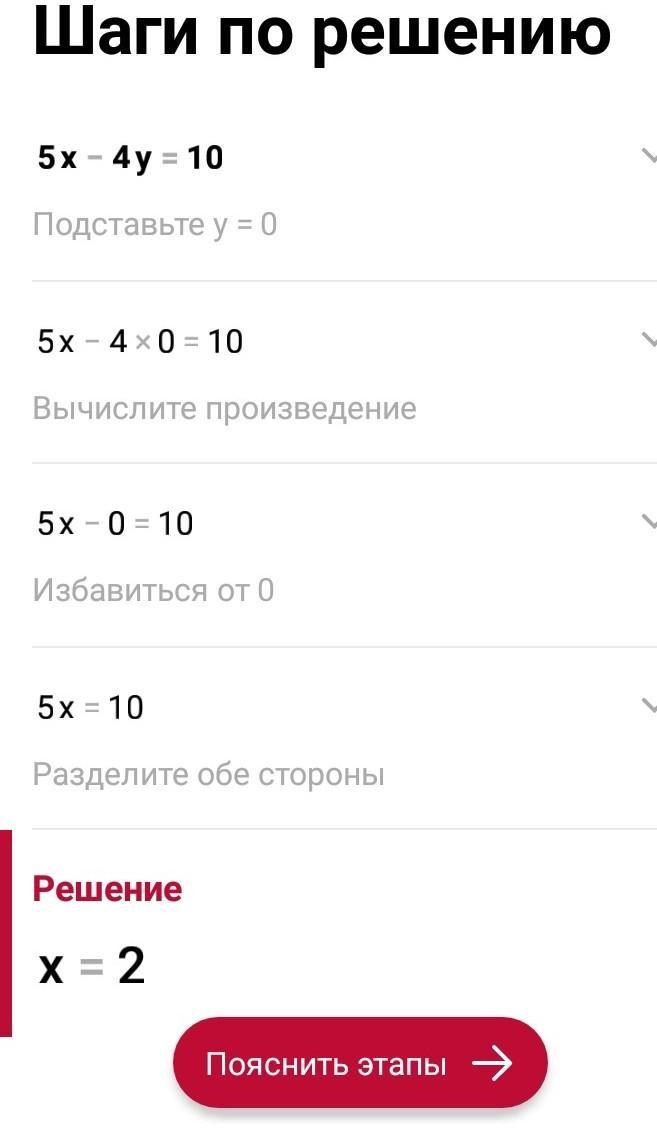Expand the step "5x − 0 = 10"
The width and height of the screenshot is (657, 1138).
pyautogui.click(x=647, y=522)
